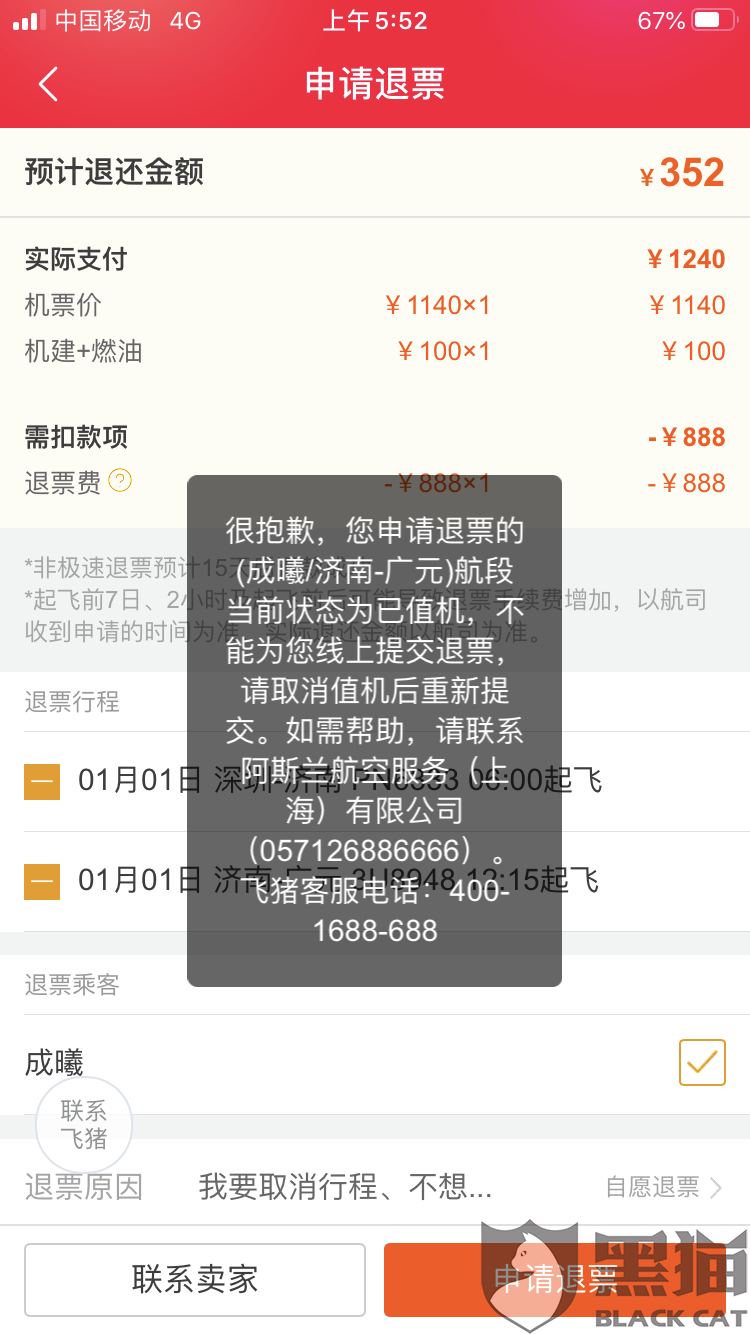Viewport: 750px width, 1334px height.
Task: Toggle the 深圳-济南 flight segment selection
Action: [42, 782]
